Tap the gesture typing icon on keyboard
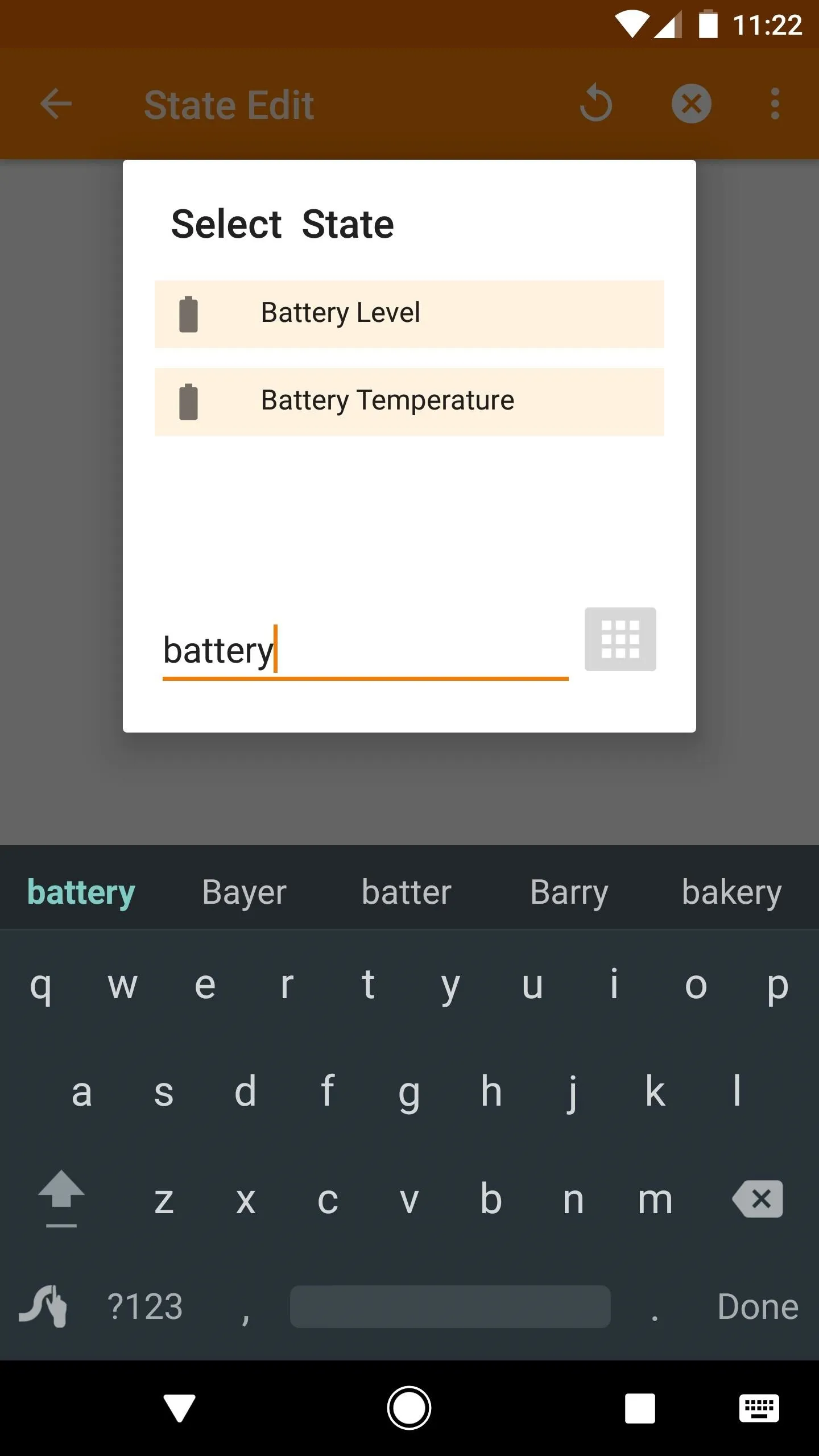Viewport: 819px width, 1456px height. 43,1306
